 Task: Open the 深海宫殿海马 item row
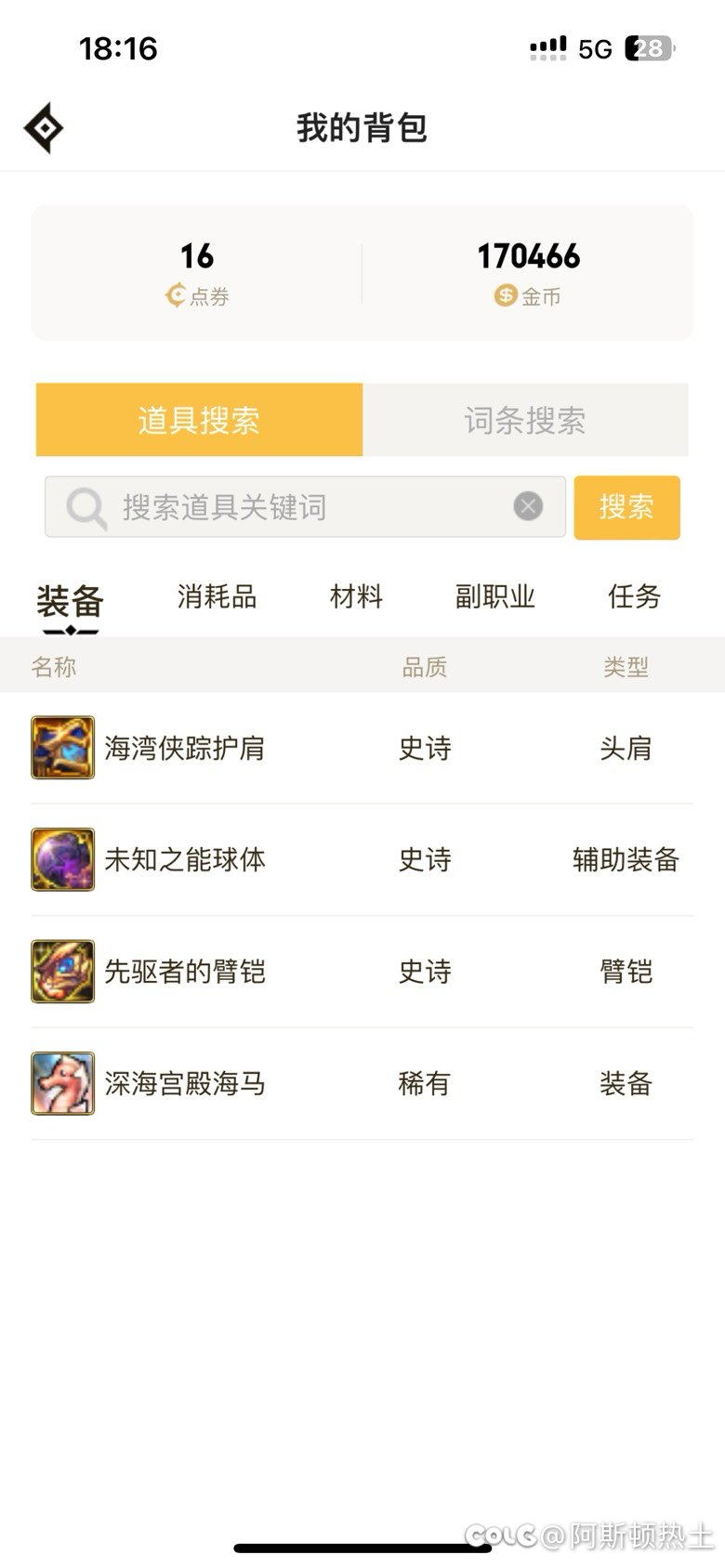[x=362, y=1083]
